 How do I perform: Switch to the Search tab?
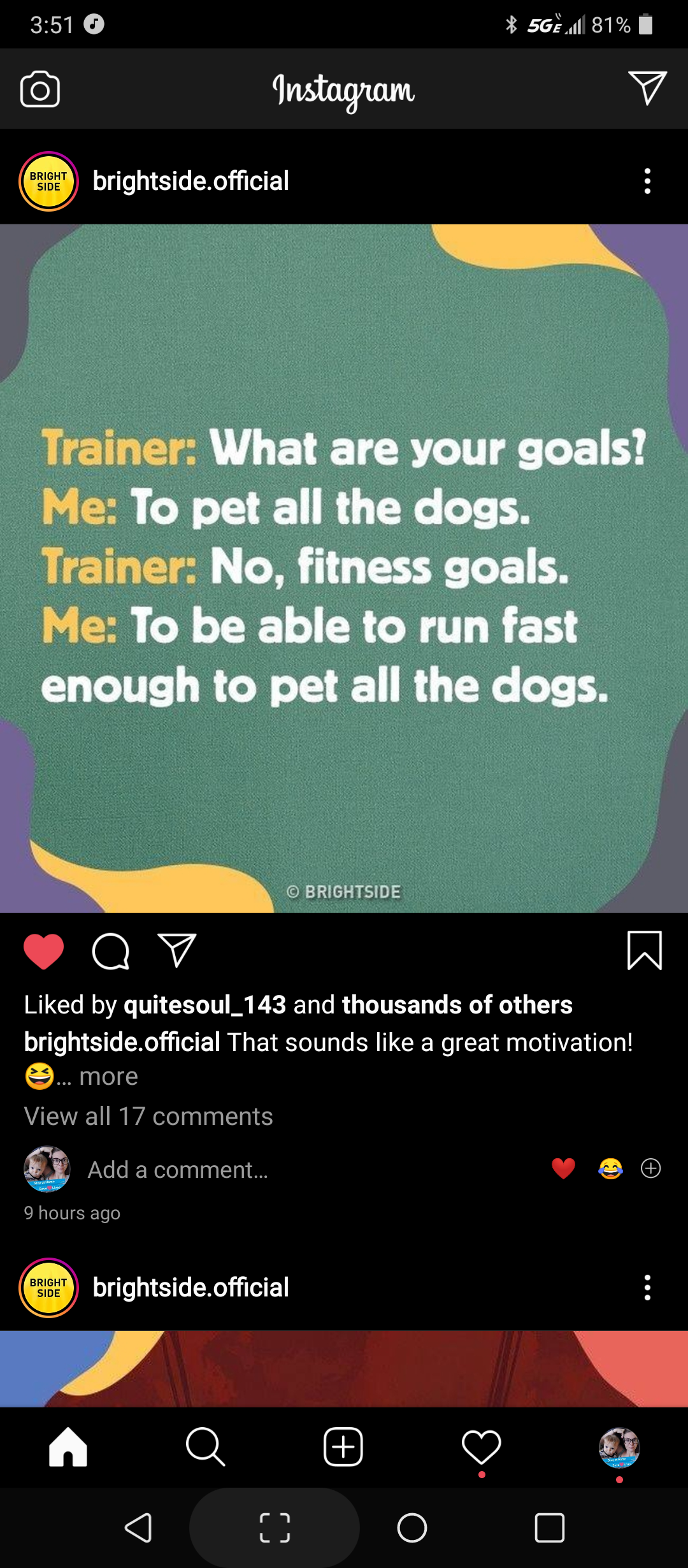(205, 1447)
